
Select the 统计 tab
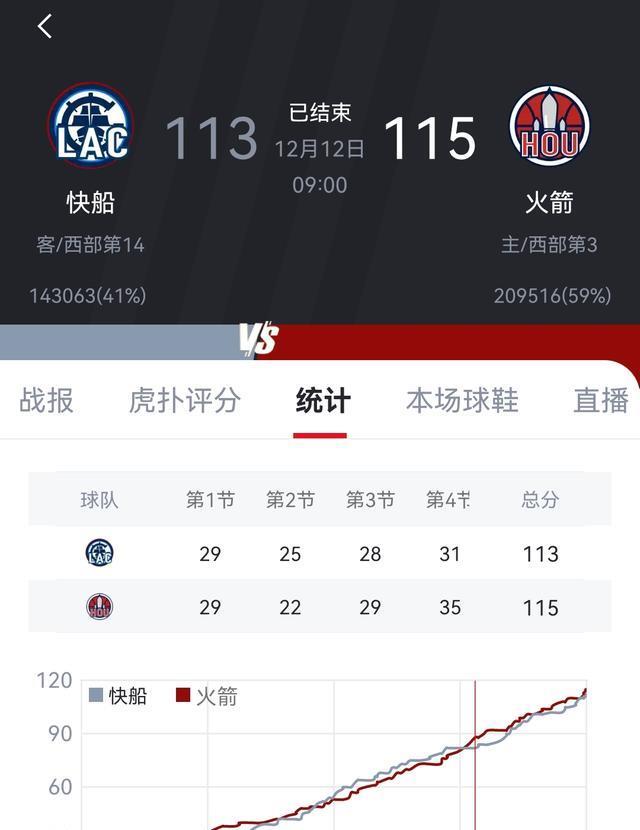click(x=323, y=401)
